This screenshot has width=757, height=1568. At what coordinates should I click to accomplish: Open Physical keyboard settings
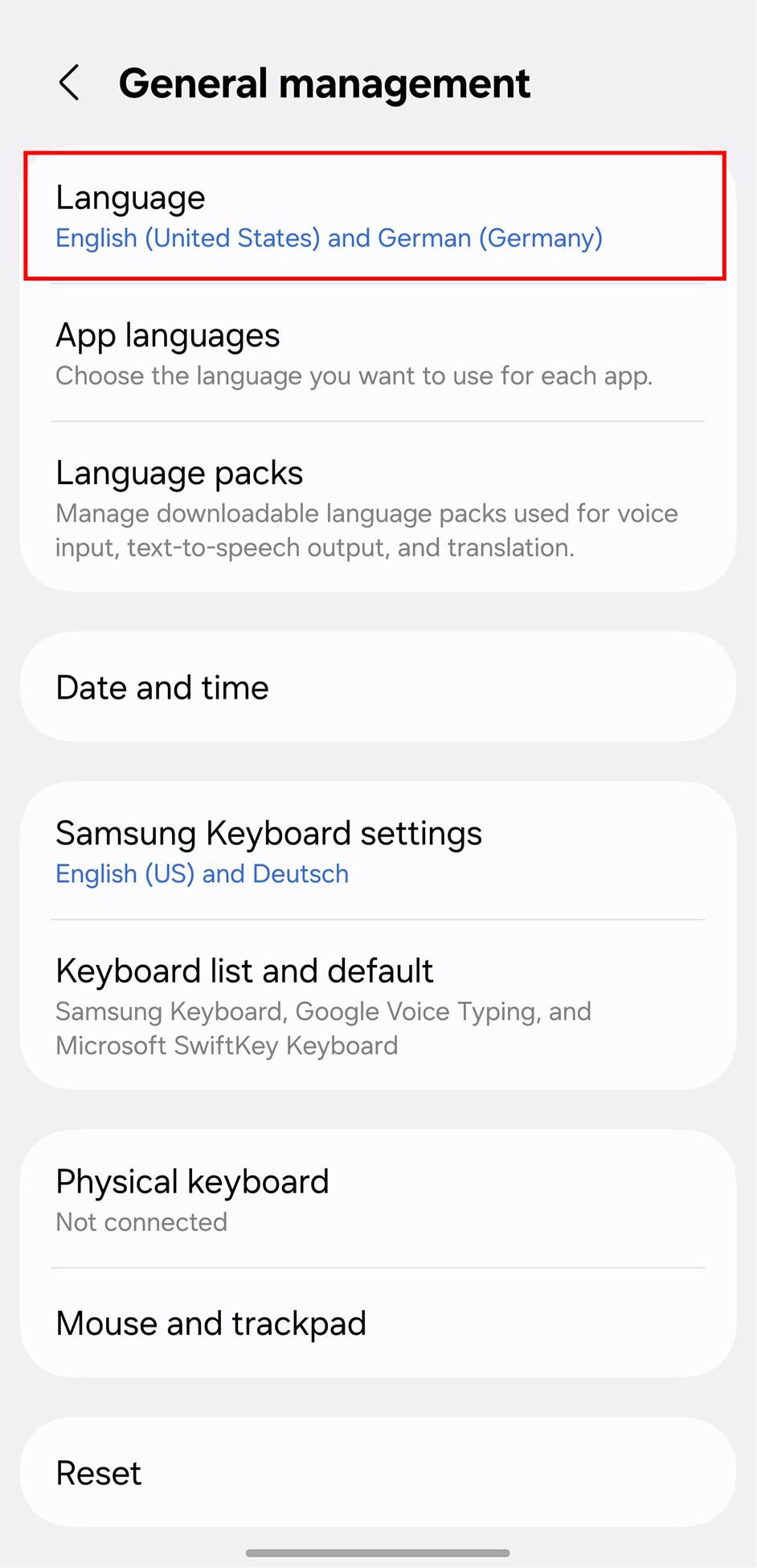pyautogui.click(x=192, y=1181)
